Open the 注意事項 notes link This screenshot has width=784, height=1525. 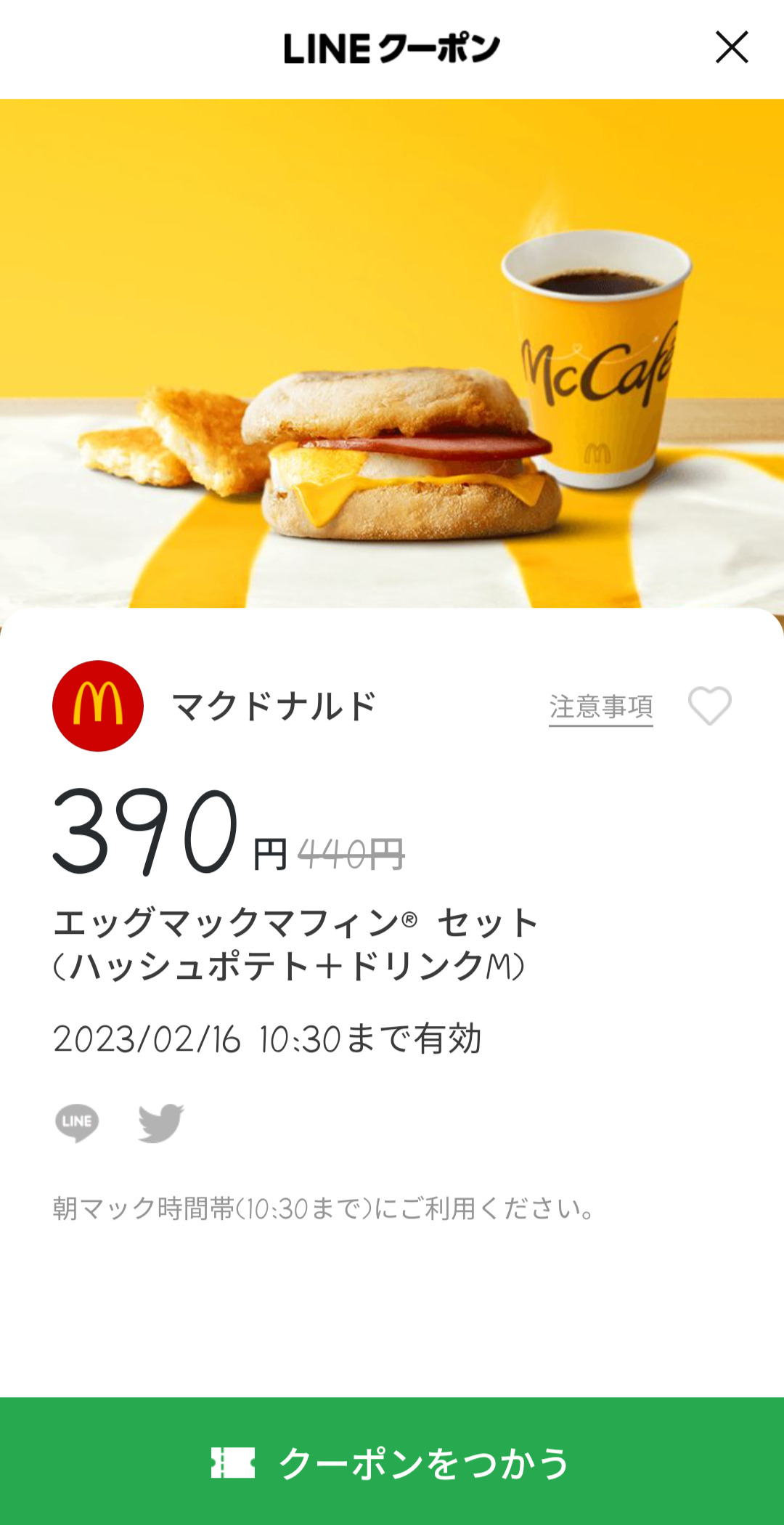click(600, 707)
